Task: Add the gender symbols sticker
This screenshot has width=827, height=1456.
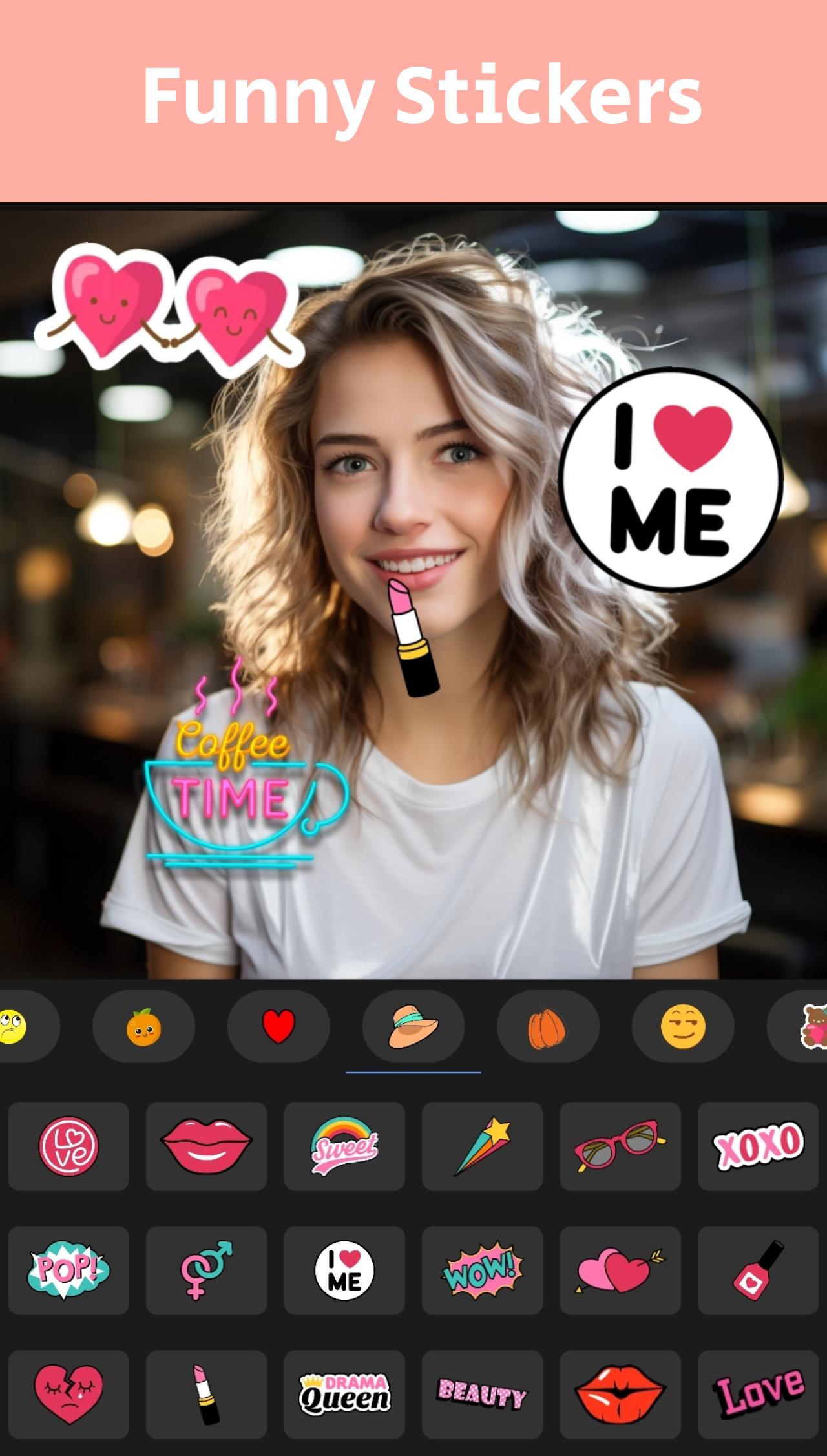Action: point(207,1271)
